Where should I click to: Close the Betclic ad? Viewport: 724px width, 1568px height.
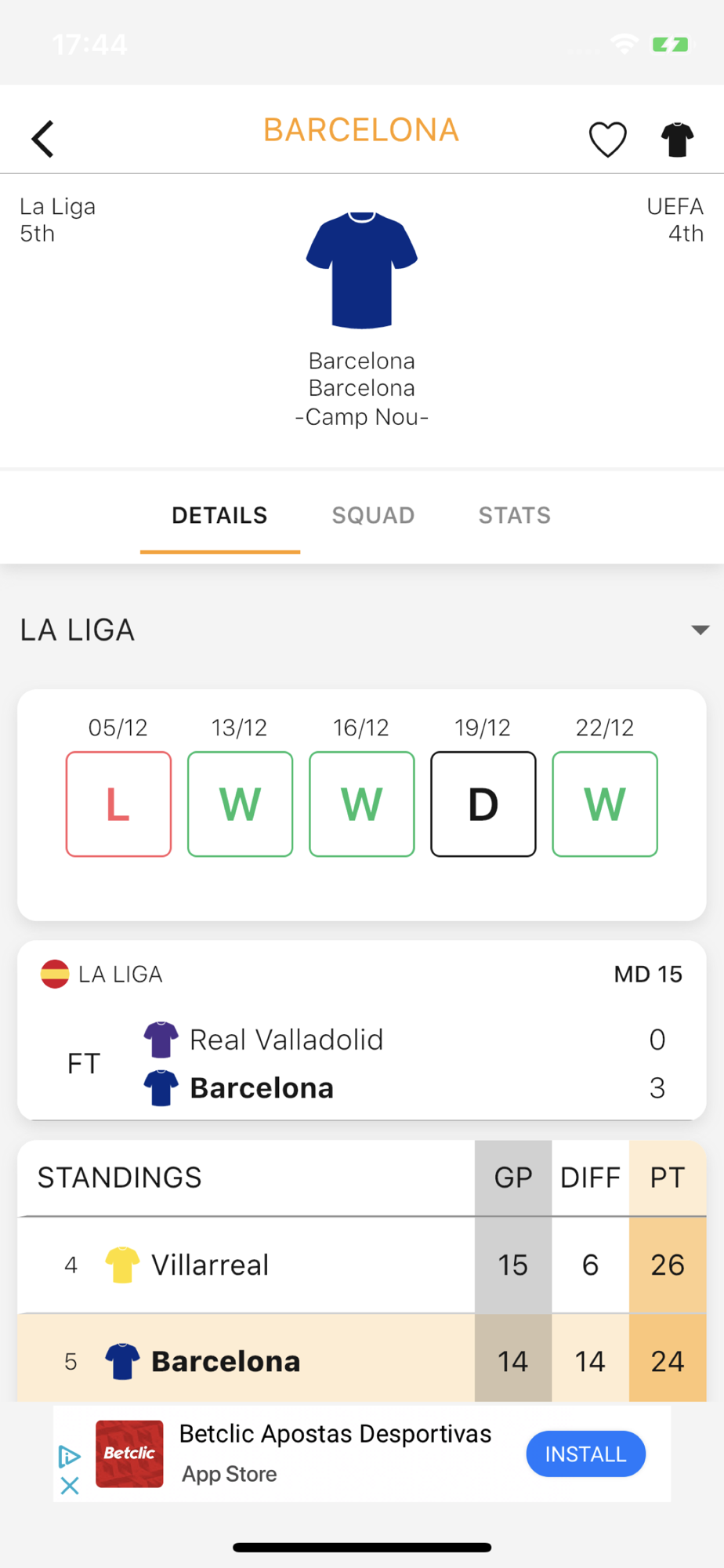pos(70,1486)
